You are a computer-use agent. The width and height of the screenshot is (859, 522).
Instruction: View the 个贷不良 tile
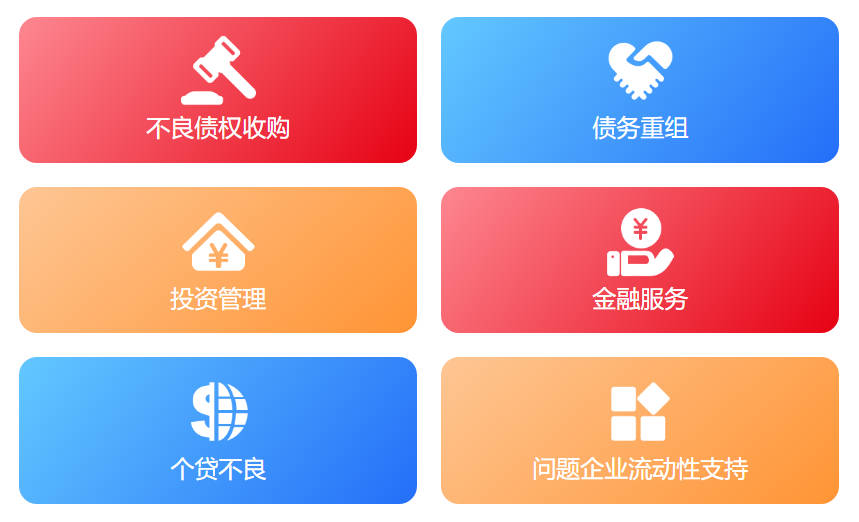coord(218,430)
